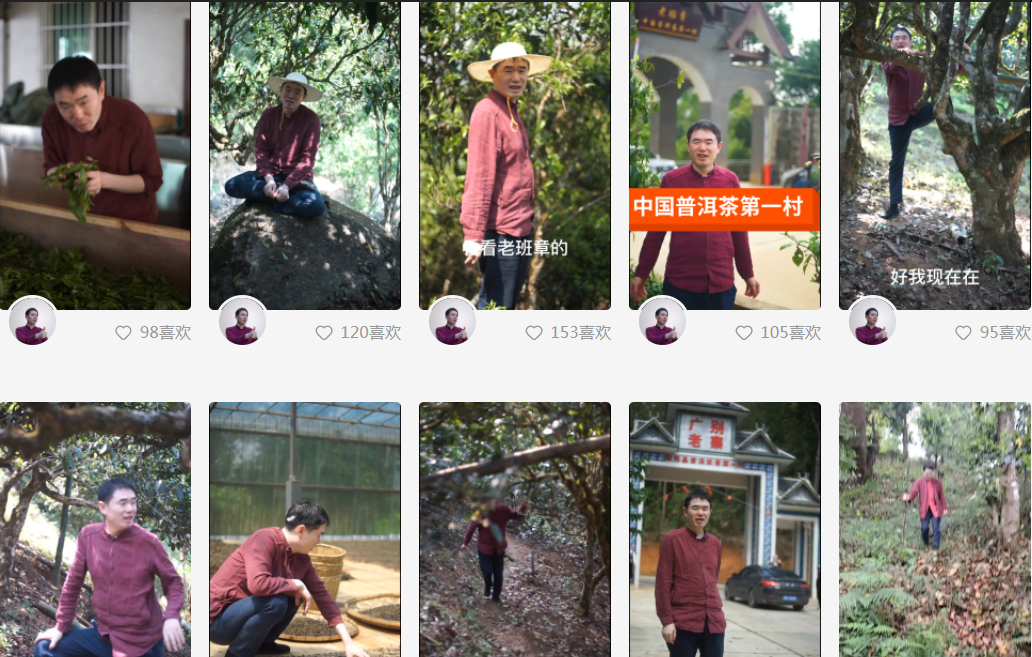Like the video with 98喜欢
1032x657 pixels.
[x=123, y=333]
